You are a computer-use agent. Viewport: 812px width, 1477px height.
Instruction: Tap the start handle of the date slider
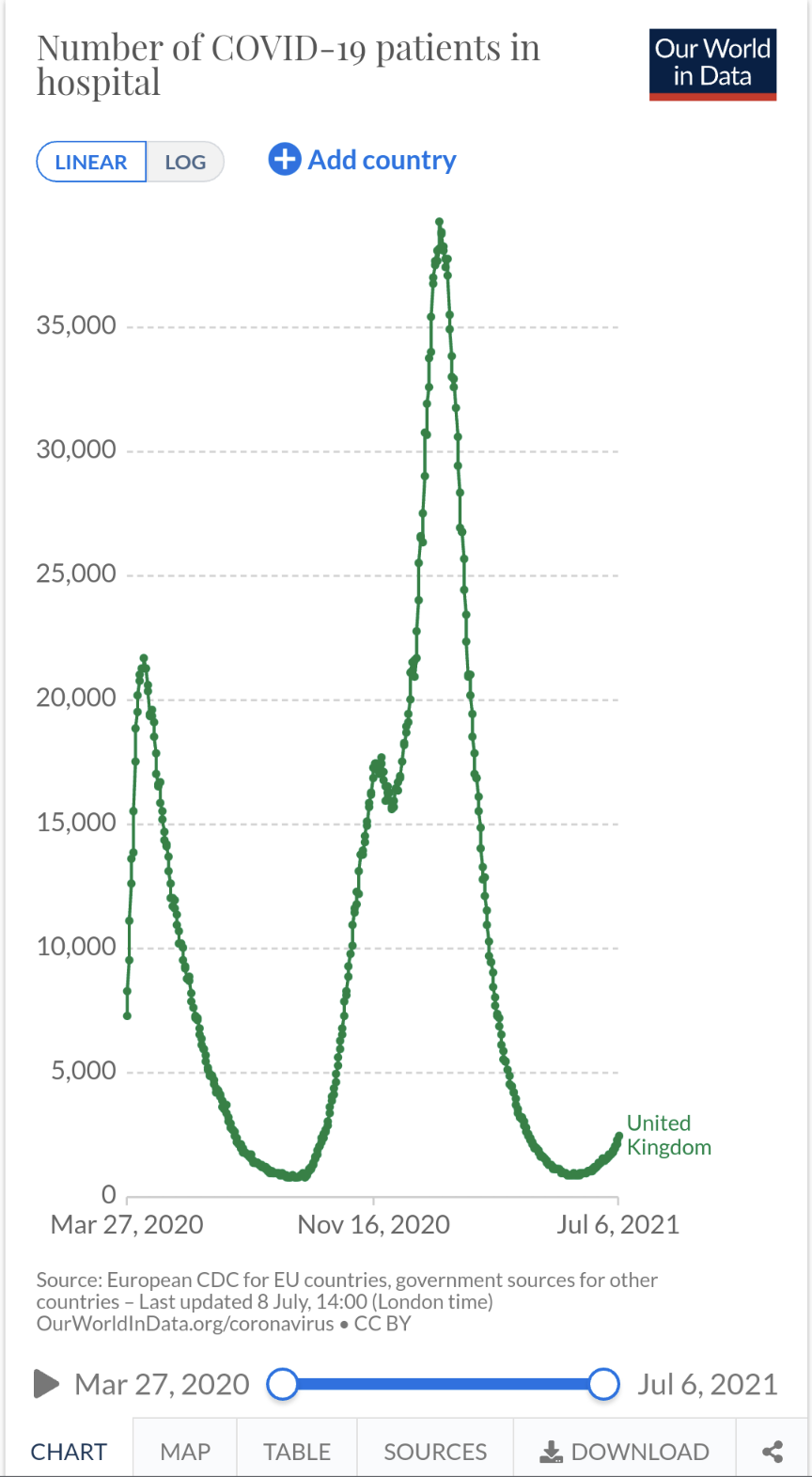tap(282, 1384)
